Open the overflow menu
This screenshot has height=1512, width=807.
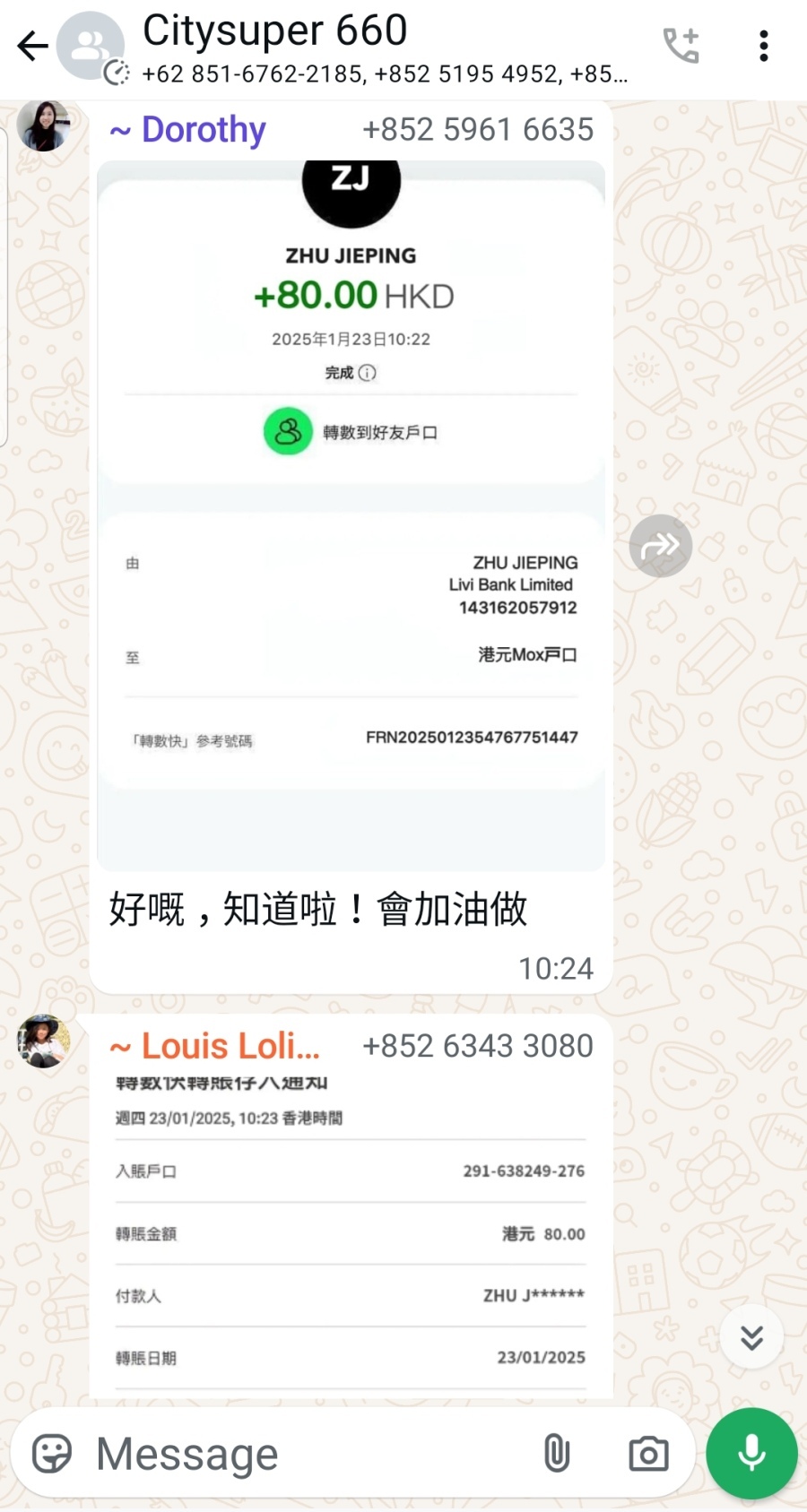(x=763, y=46)
